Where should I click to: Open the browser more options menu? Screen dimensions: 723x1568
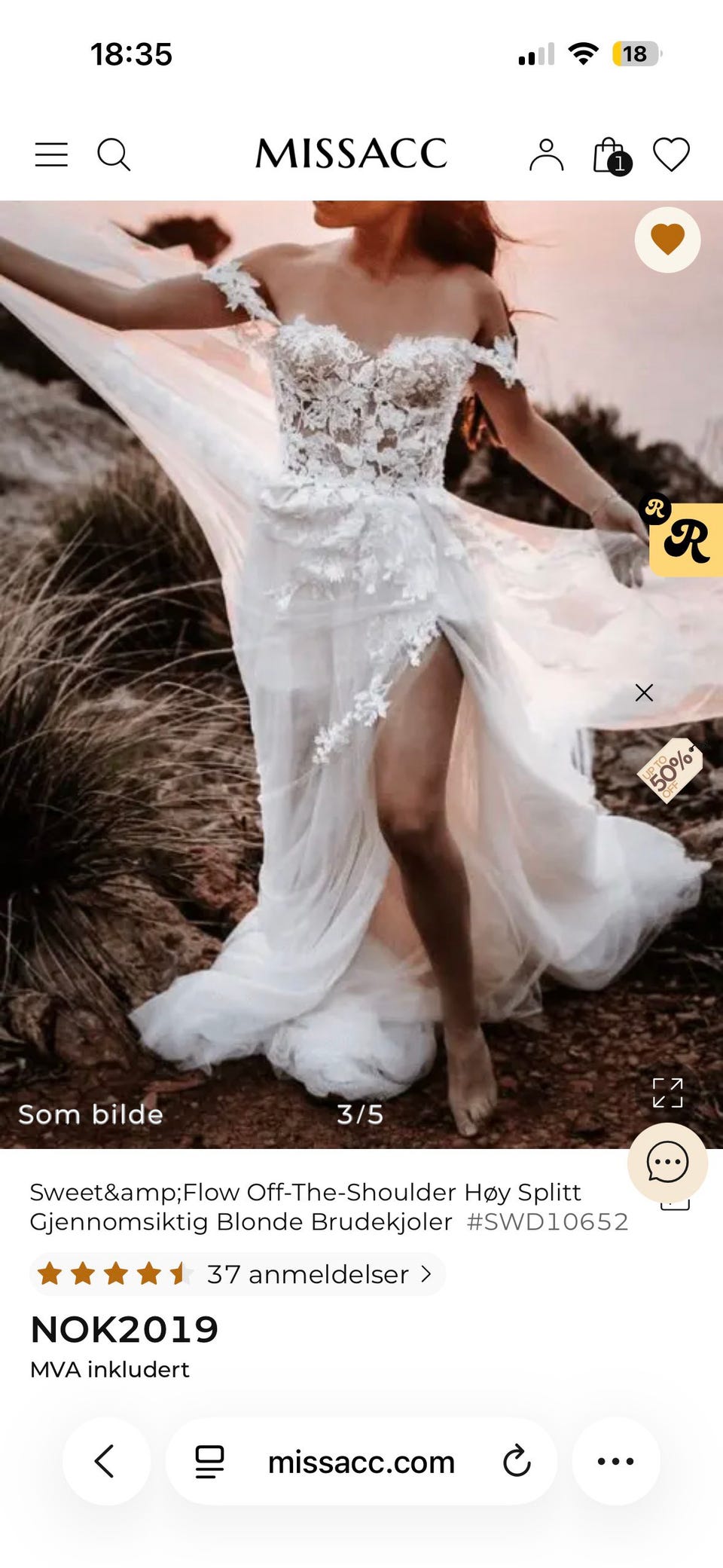tap(616, 1461)
